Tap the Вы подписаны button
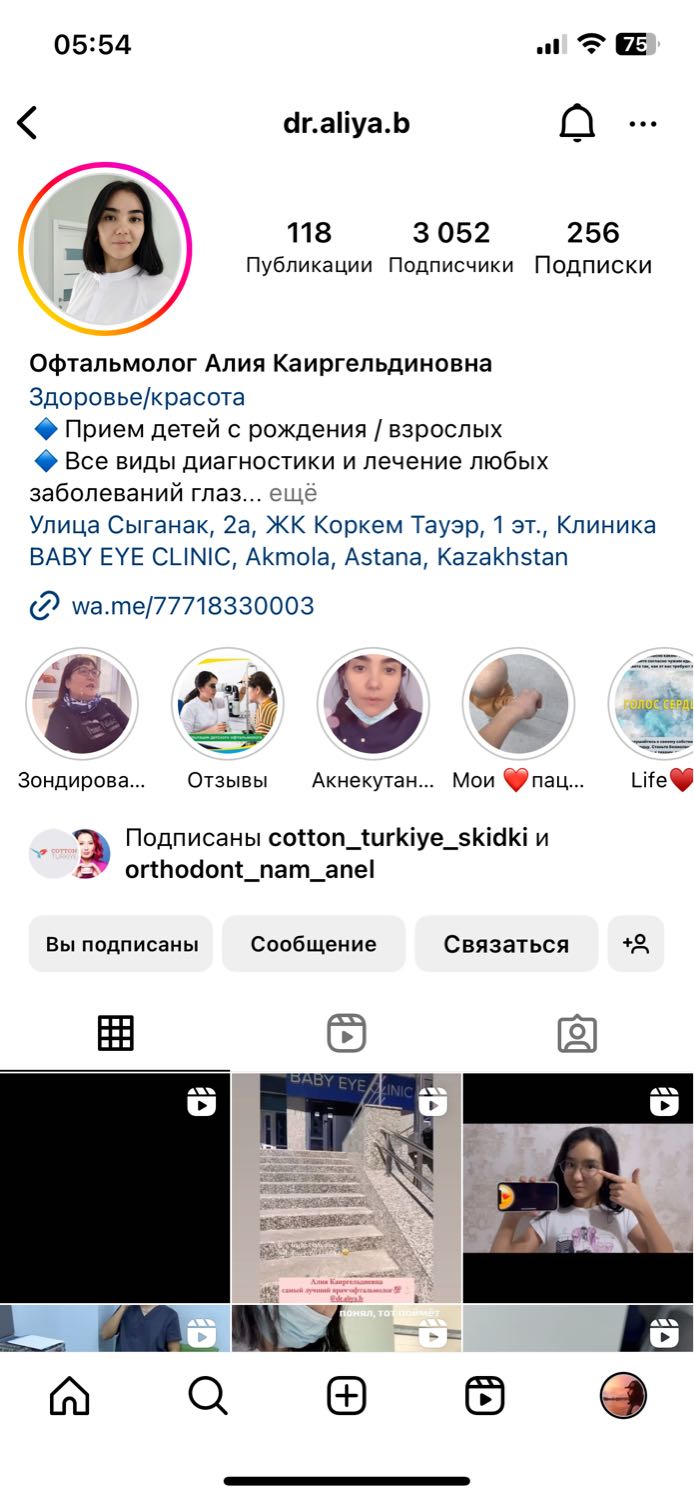The width and height of the screenshot is (694, 1500). (x=121, y=944)
